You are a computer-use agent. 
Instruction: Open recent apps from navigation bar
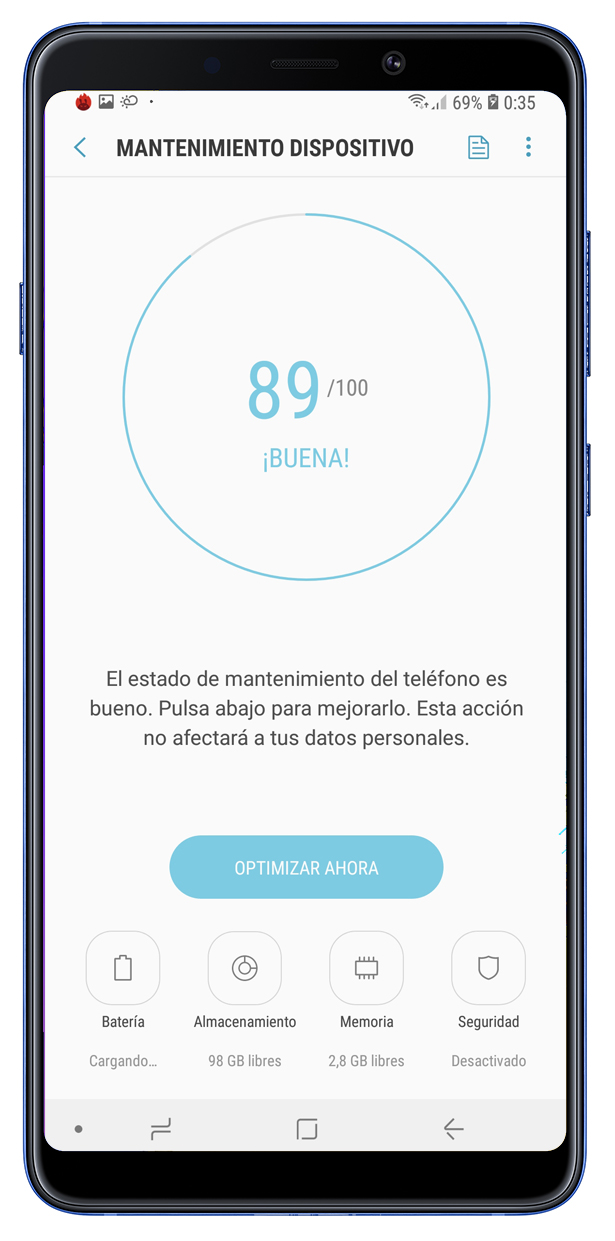click(161, 1129)
